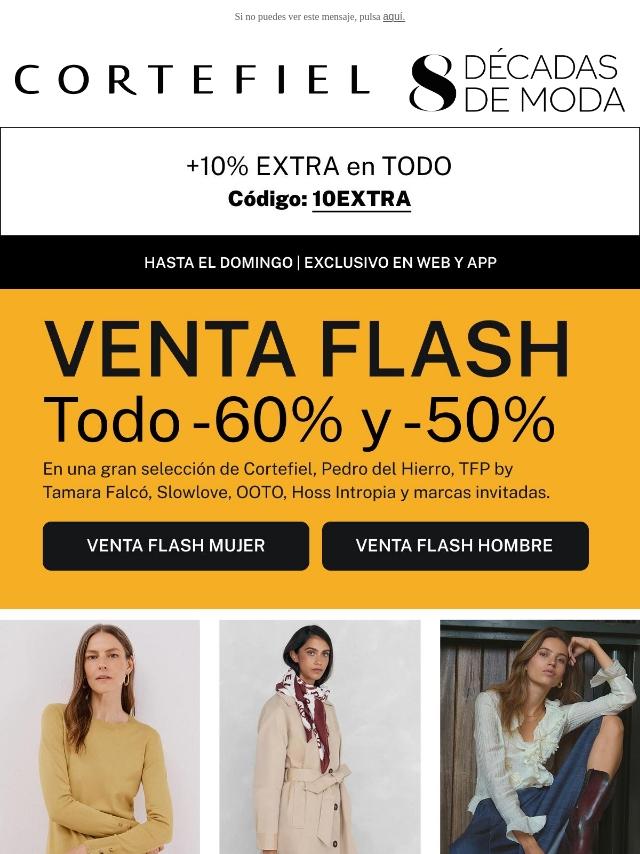
Task: Tap the underlined 10EXTRA promo code
Action: [x=361, y=199]
